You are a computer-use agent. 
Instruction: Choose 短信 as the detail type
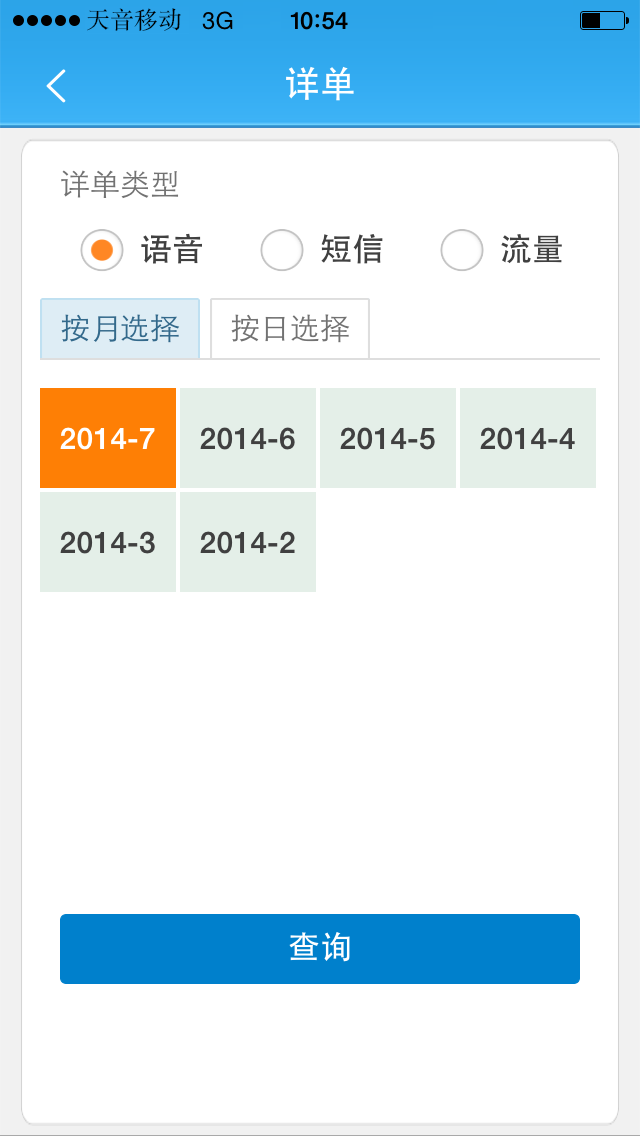[x=282, y=250]
